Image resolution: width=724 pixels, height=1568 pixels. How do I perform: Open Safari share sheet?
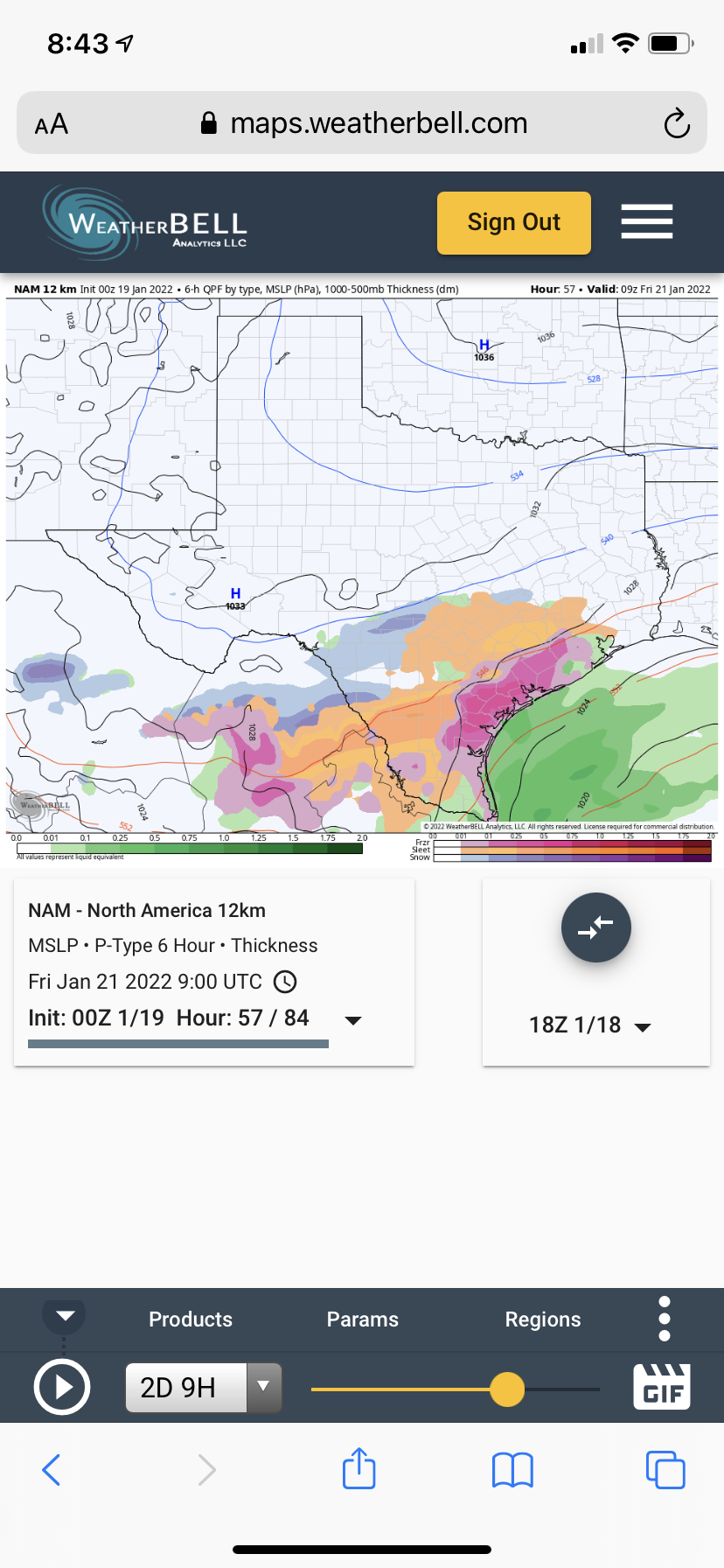click(x=359, y=1469)
